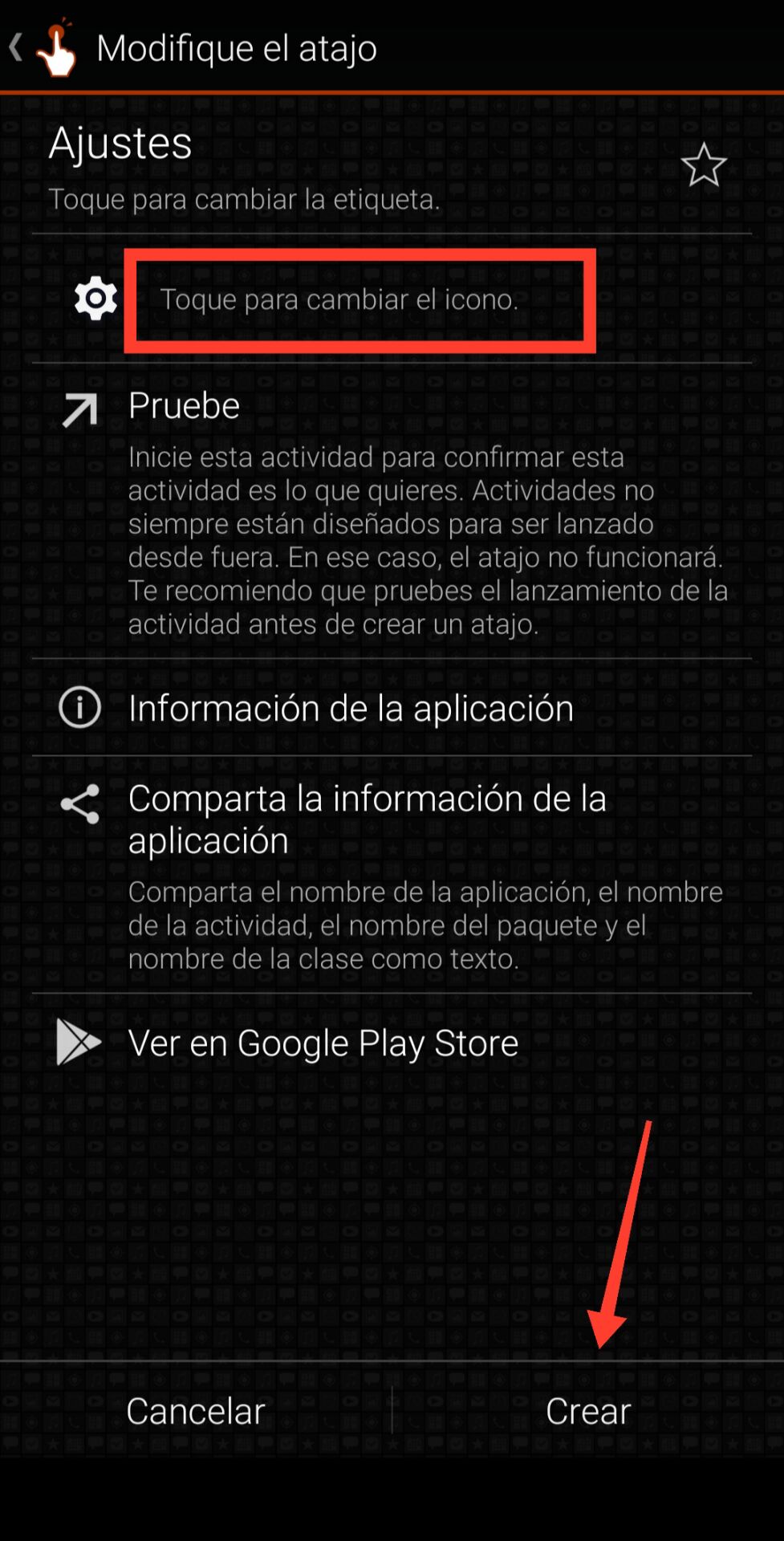784x1541 pixels.
Task: Tap the gear icon to preview shortcut icon
Action: click(95, 298)
